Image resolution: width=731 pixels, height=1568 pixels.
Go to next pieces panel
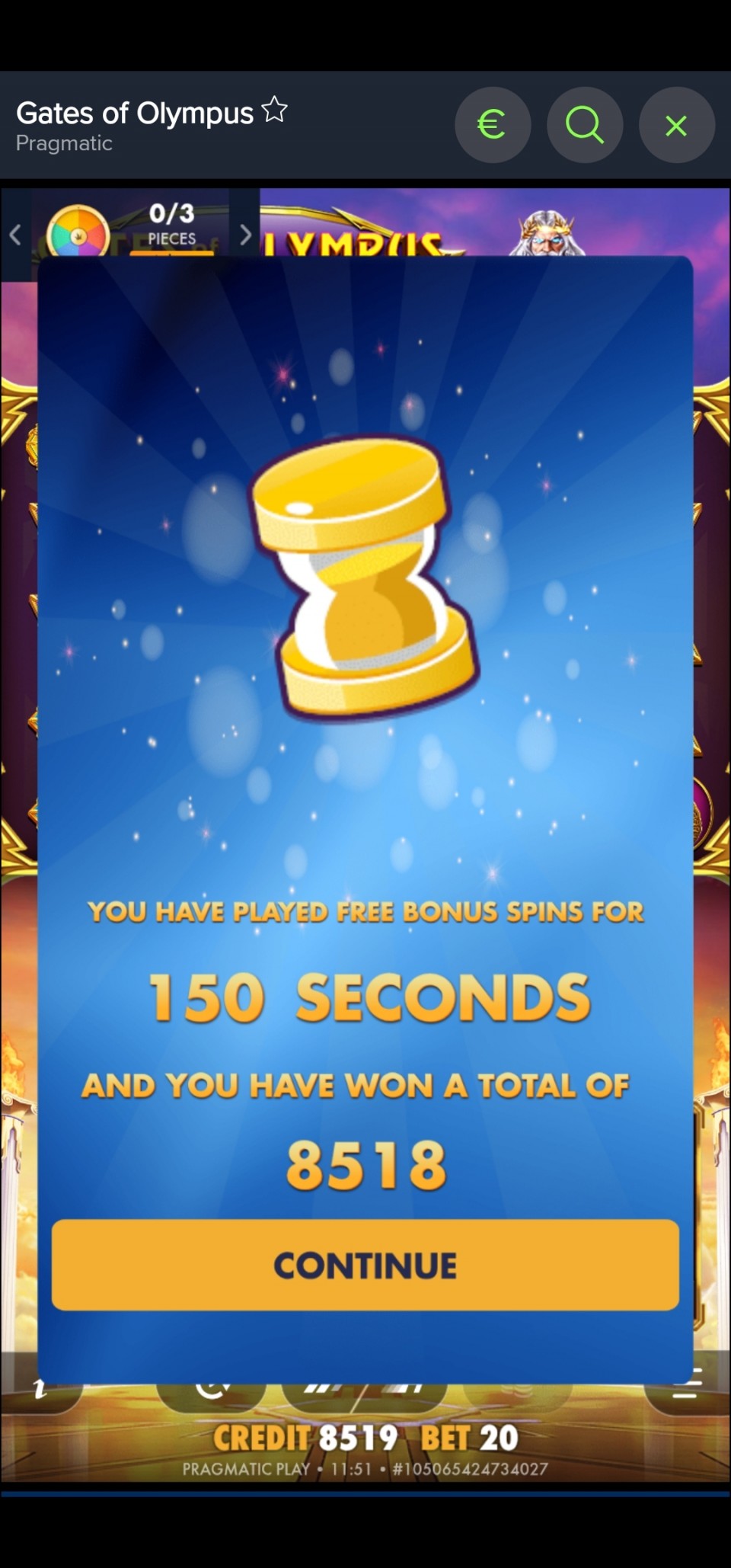(244, 235)
